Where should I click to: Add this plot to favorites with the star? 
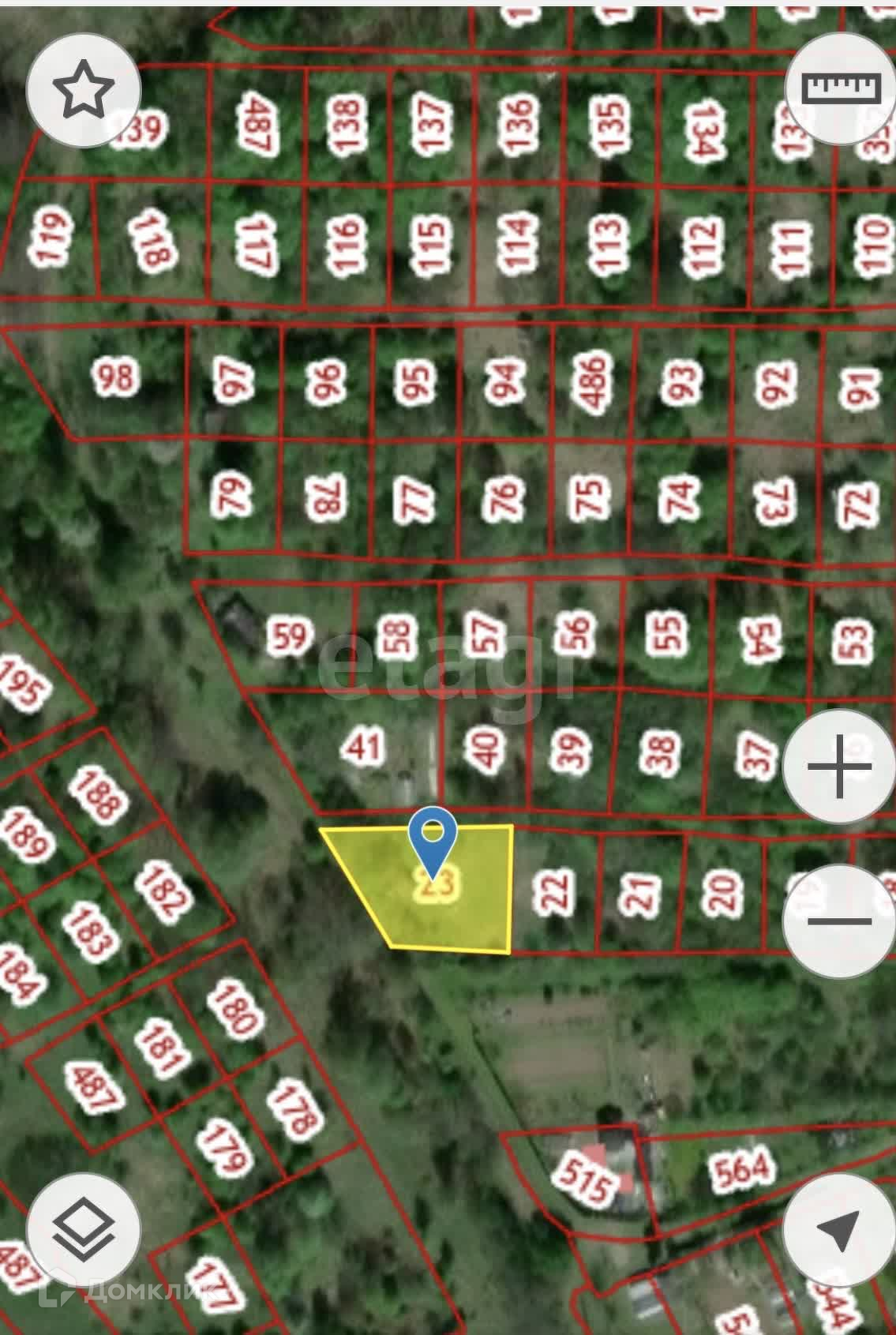pyautogui.click(x=83, y=90)
